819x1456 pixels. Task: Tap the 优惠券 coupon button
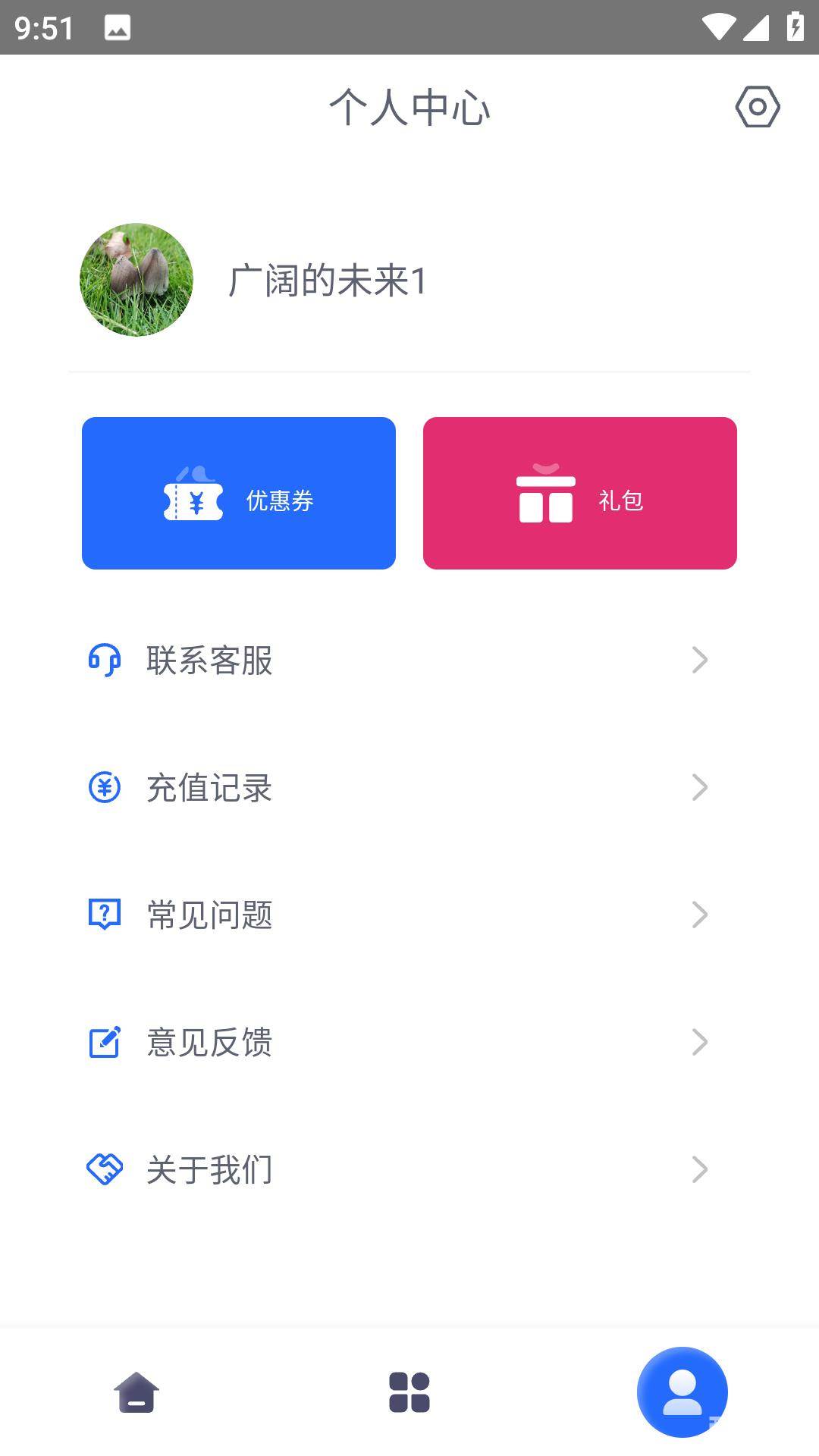pos(238,493)
